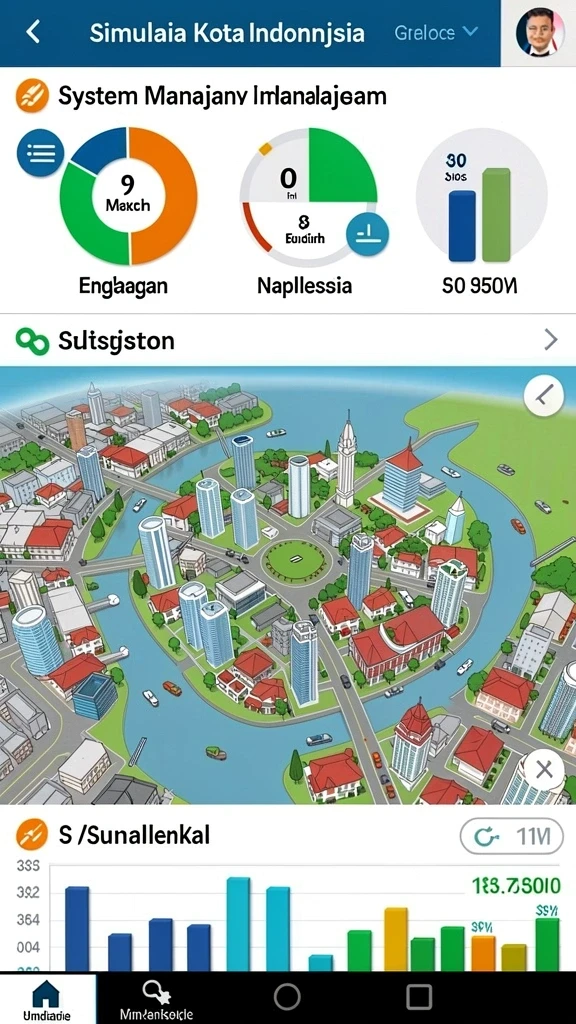Image resolution: width=576 pixels, height=1024 pixels.
Task: Switch to the Mmlanksokcle tab
Action: (x=156, y=999)
